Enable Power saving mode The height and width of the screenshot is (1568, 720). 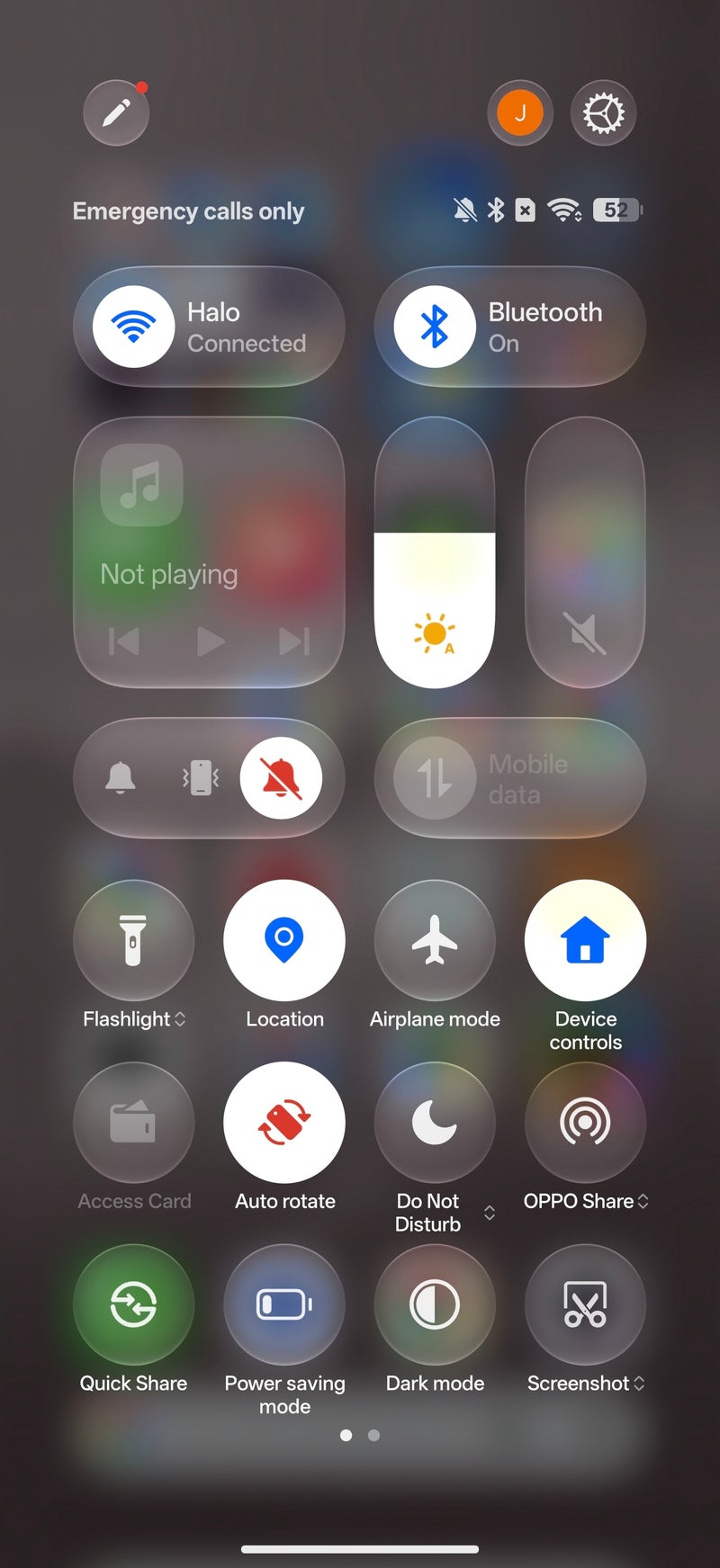[284, 1304]
